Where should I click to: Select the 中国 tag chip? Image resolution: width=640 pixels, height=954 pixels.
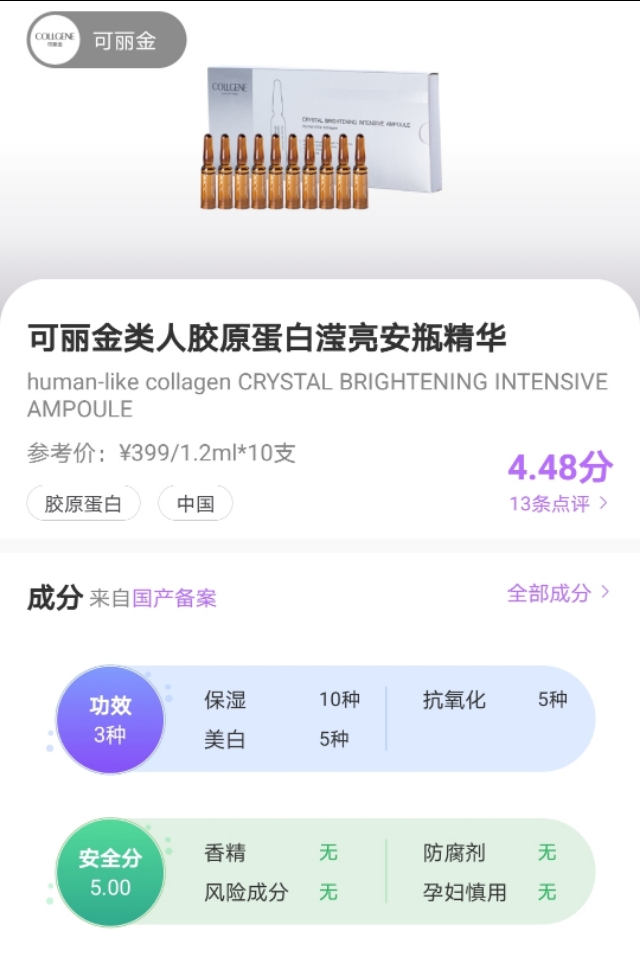[195, 504]
